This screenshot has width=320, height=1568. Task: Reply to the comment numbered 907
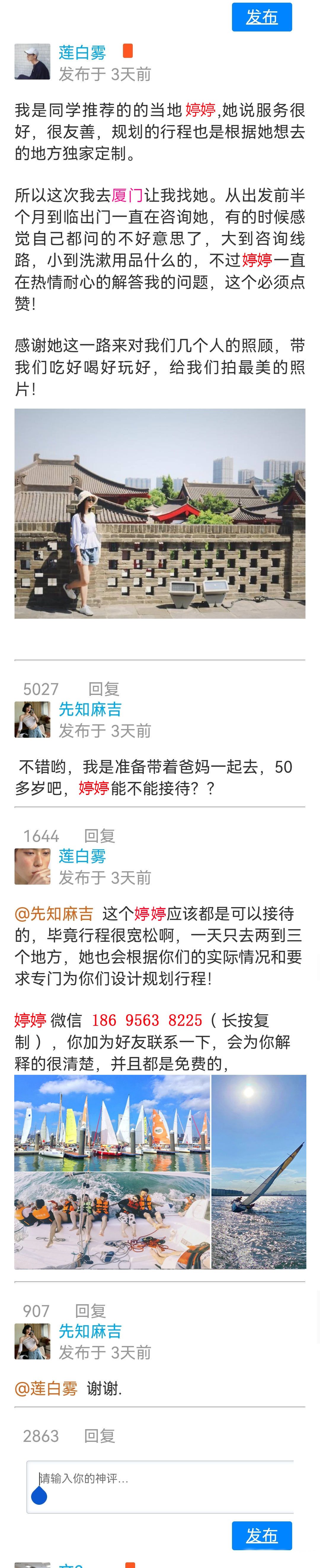(x=90, y=1311)
